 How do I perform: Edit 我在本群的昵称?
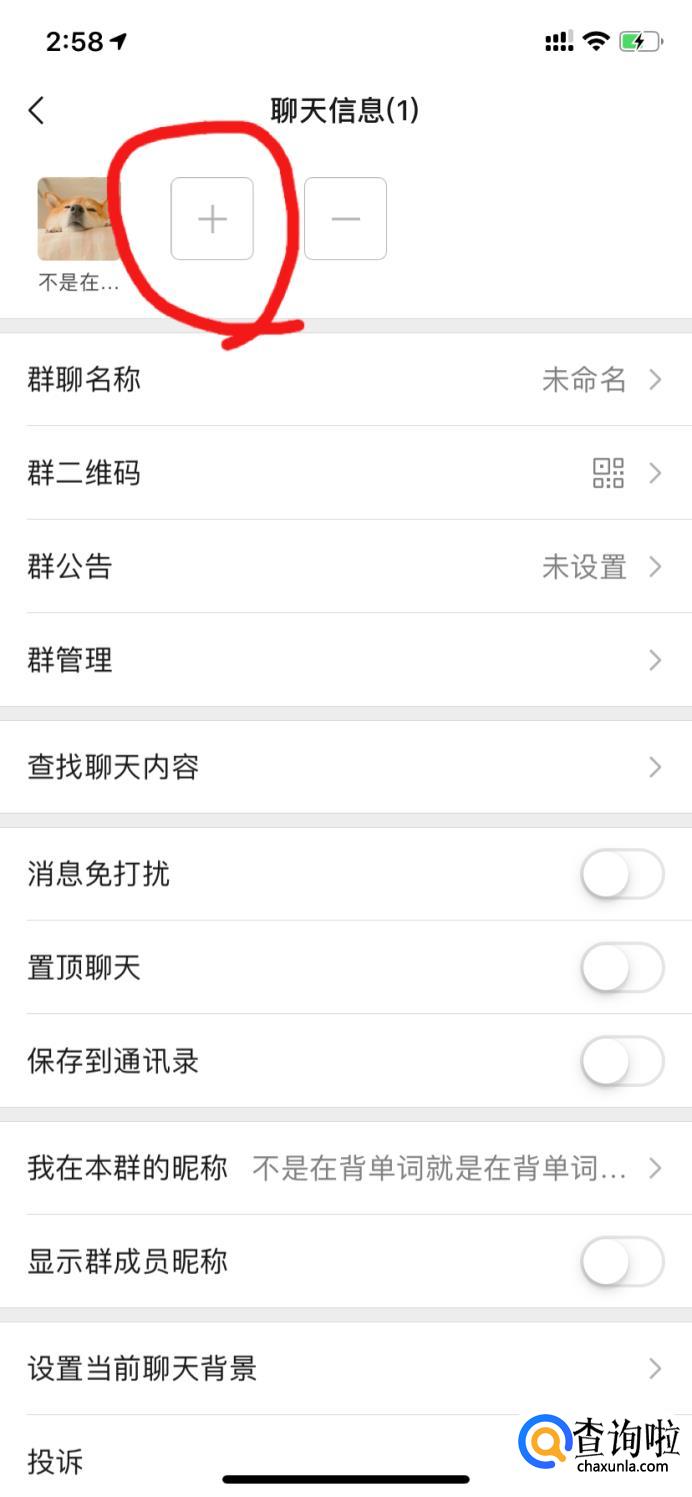coord(346,1168)
